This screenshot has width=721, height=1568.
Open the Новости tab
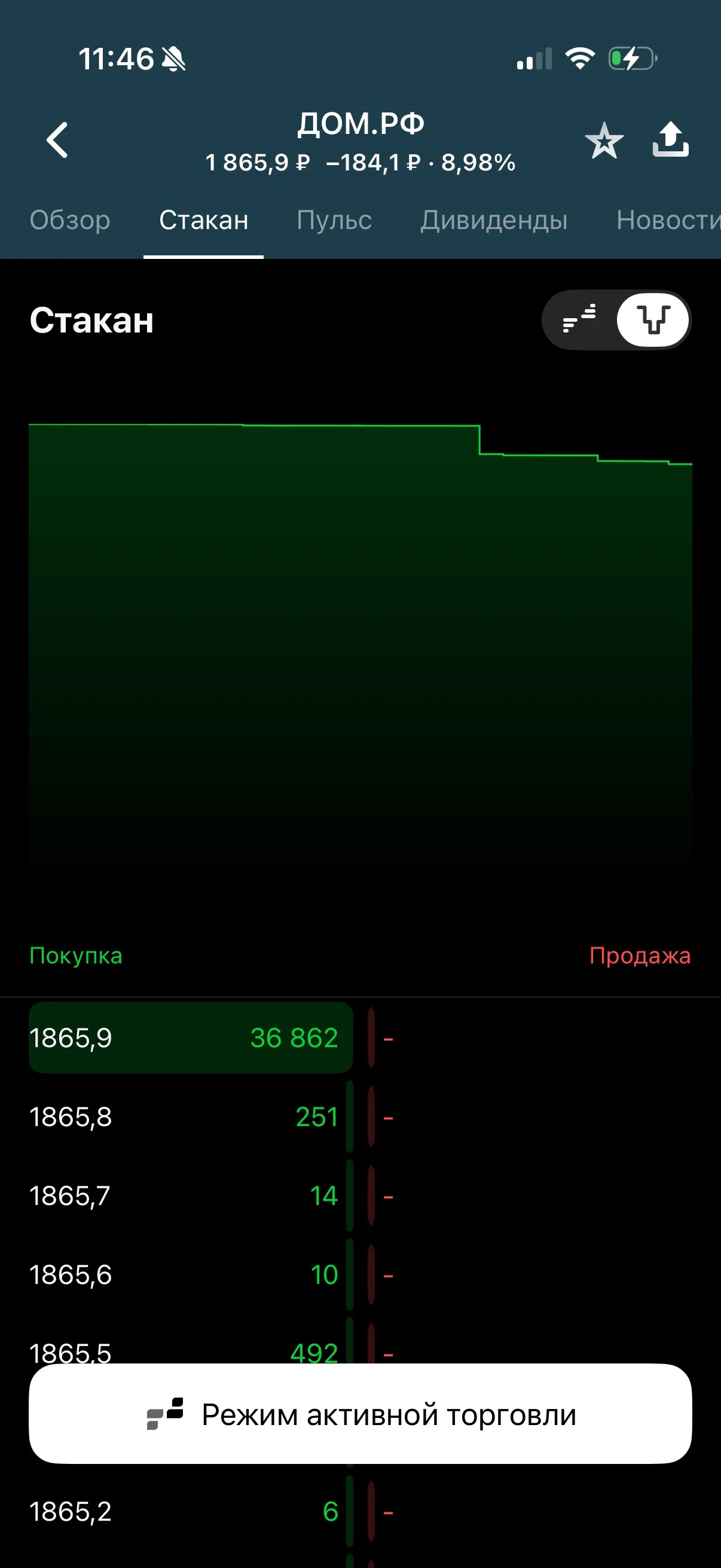pos(668,220)
